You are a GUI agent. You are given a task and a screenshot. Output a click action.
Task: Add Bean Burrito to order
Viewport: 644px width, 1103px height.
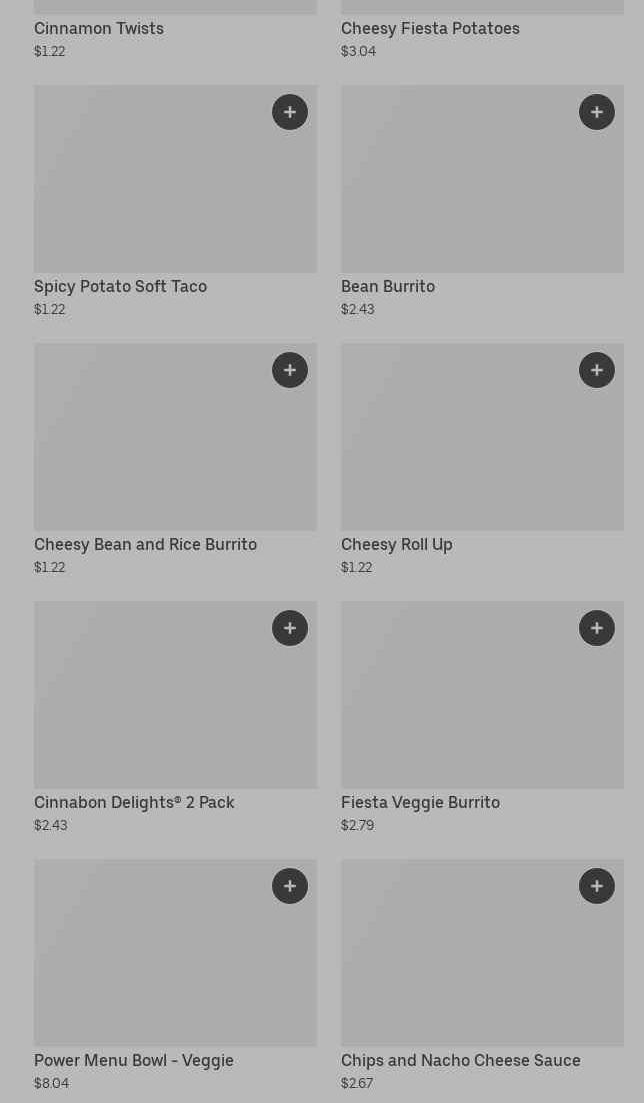click(x=597, y=112)
